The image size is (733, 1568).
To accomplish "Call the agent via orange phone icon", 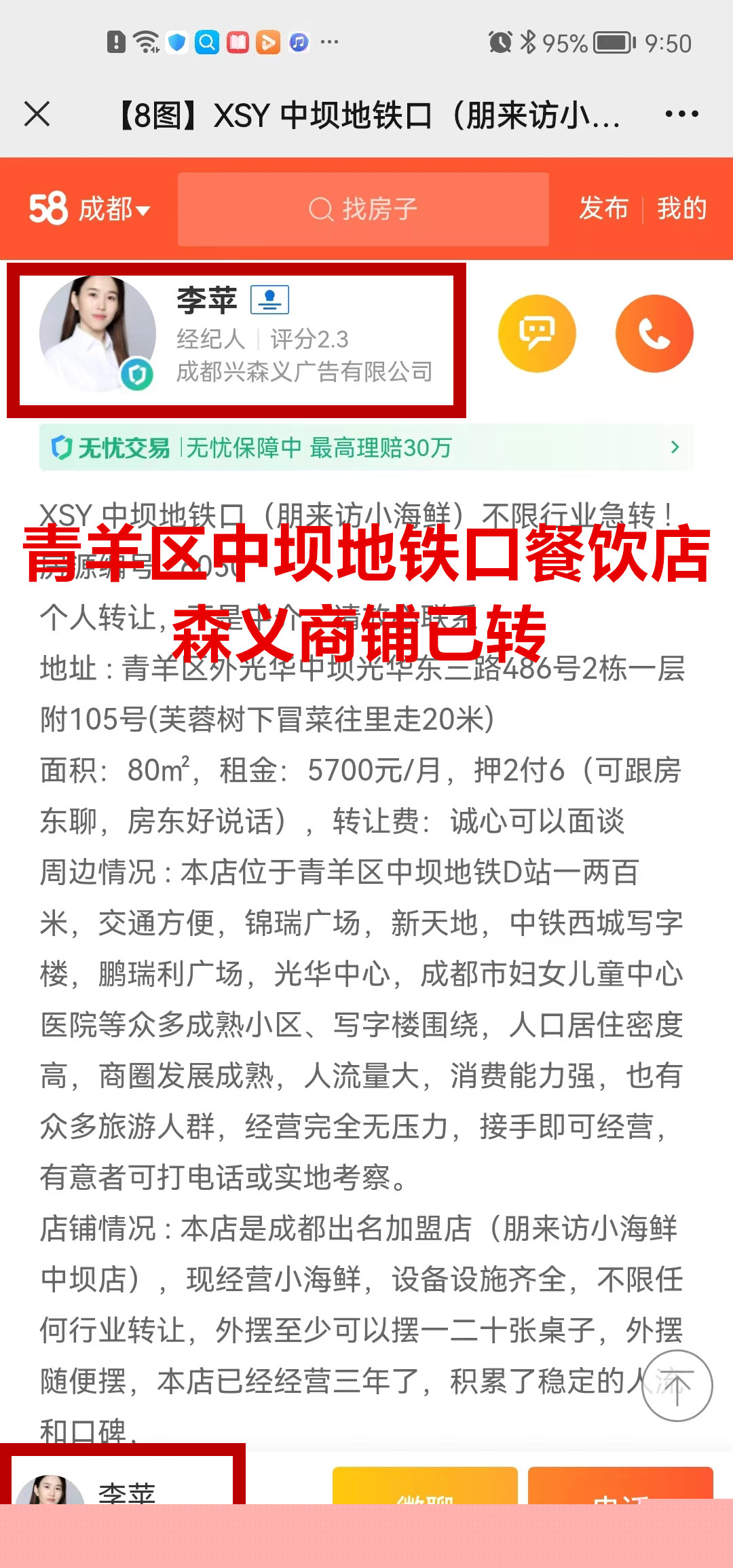I will [654, 333].
